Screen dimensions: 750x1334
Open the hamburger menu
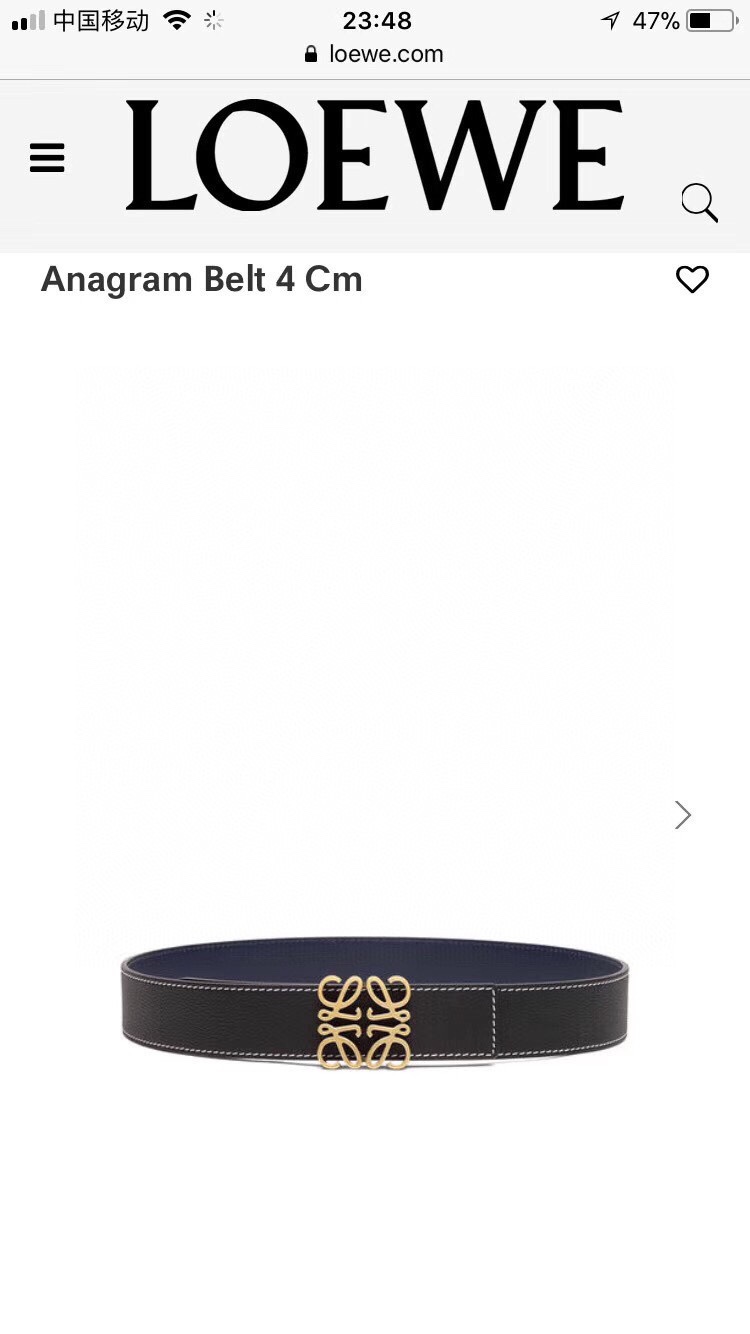click(x=47, y=158)
